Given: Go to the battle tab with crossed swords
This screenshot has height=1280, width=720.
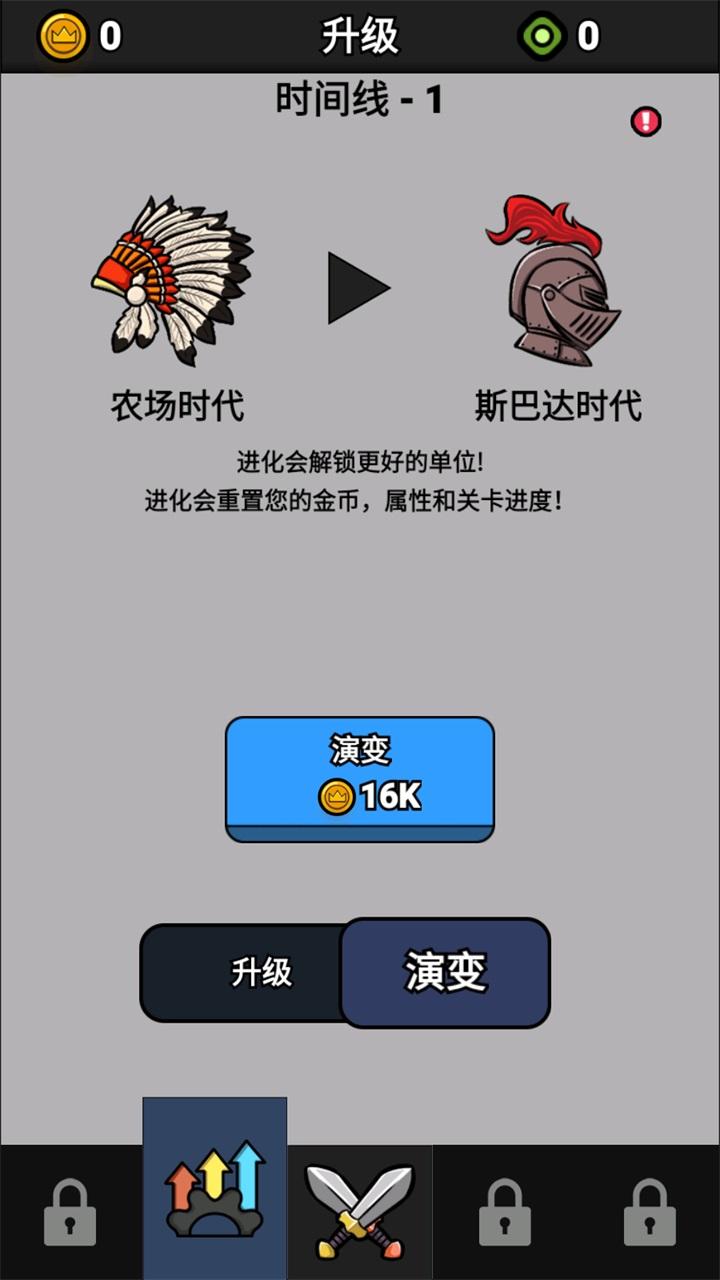Looking at the screenshot, I should pos(360,1212).
